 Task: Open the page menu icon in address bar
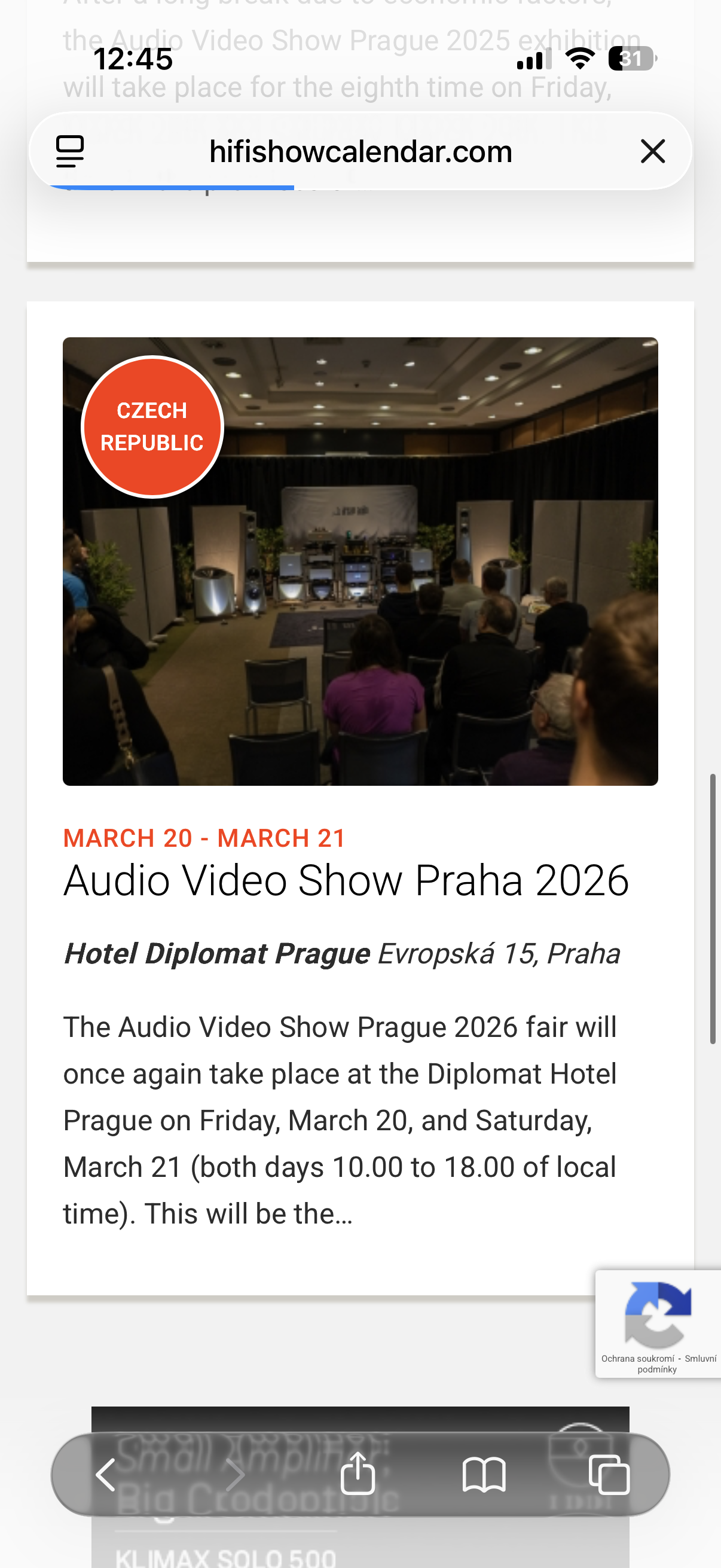[x=69, y=151]
